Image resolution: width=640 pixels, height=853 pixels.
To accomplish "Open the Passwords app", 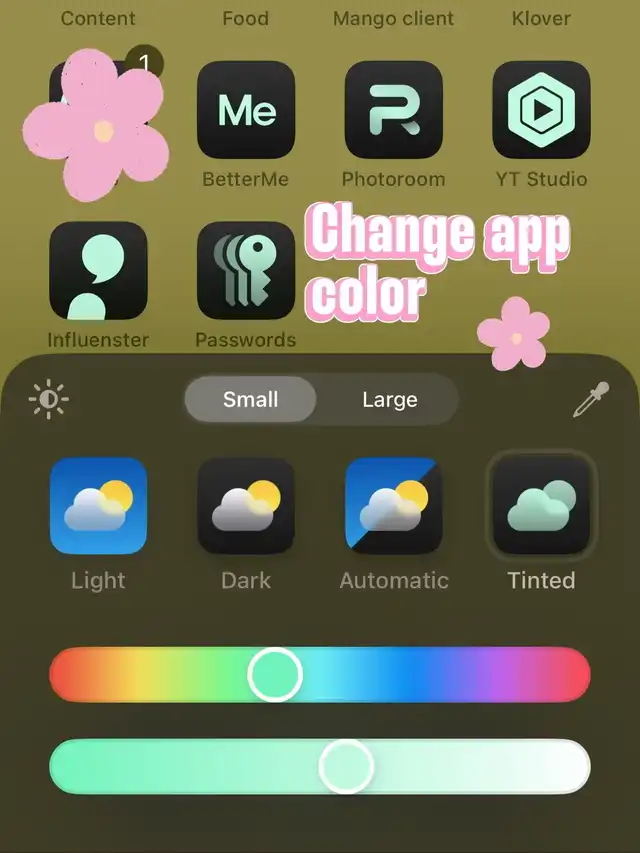I will point(246,270).
